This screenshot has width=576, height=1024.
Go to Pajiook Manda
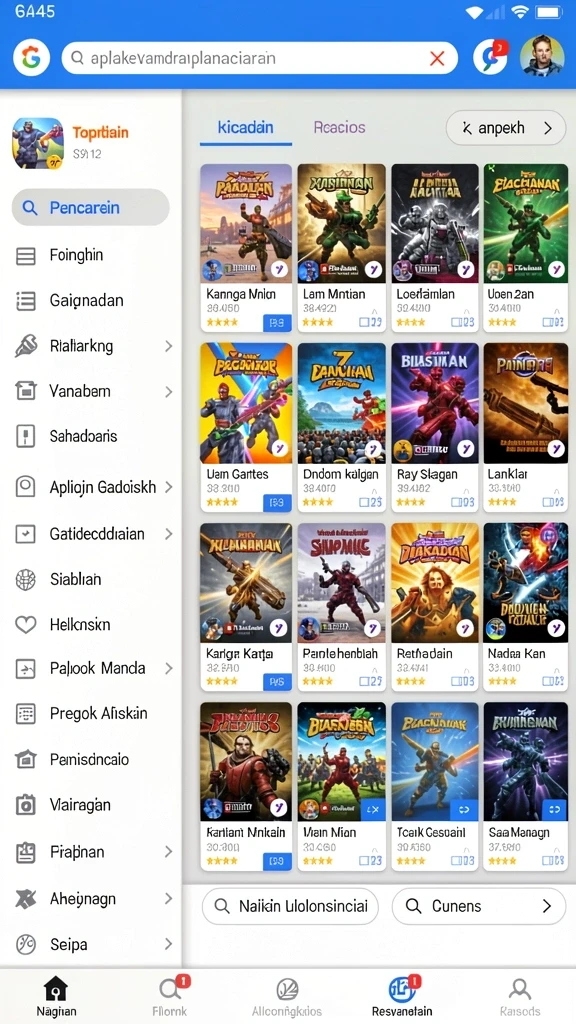click(91, 668)
